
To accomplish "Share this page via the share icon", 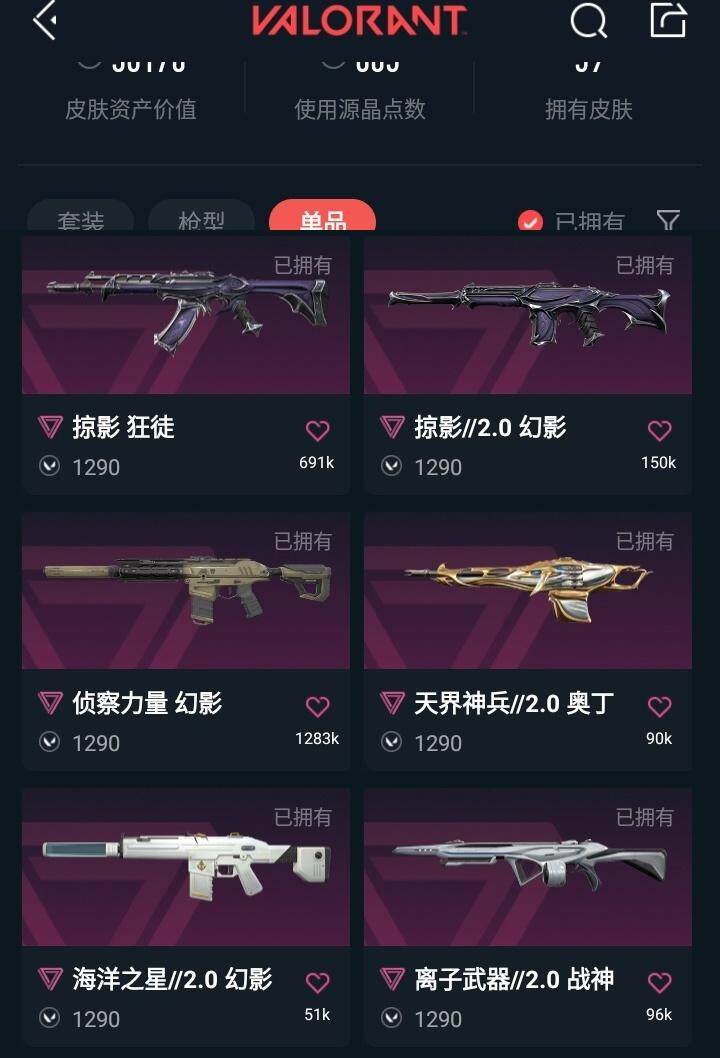I will pos(668,21).
